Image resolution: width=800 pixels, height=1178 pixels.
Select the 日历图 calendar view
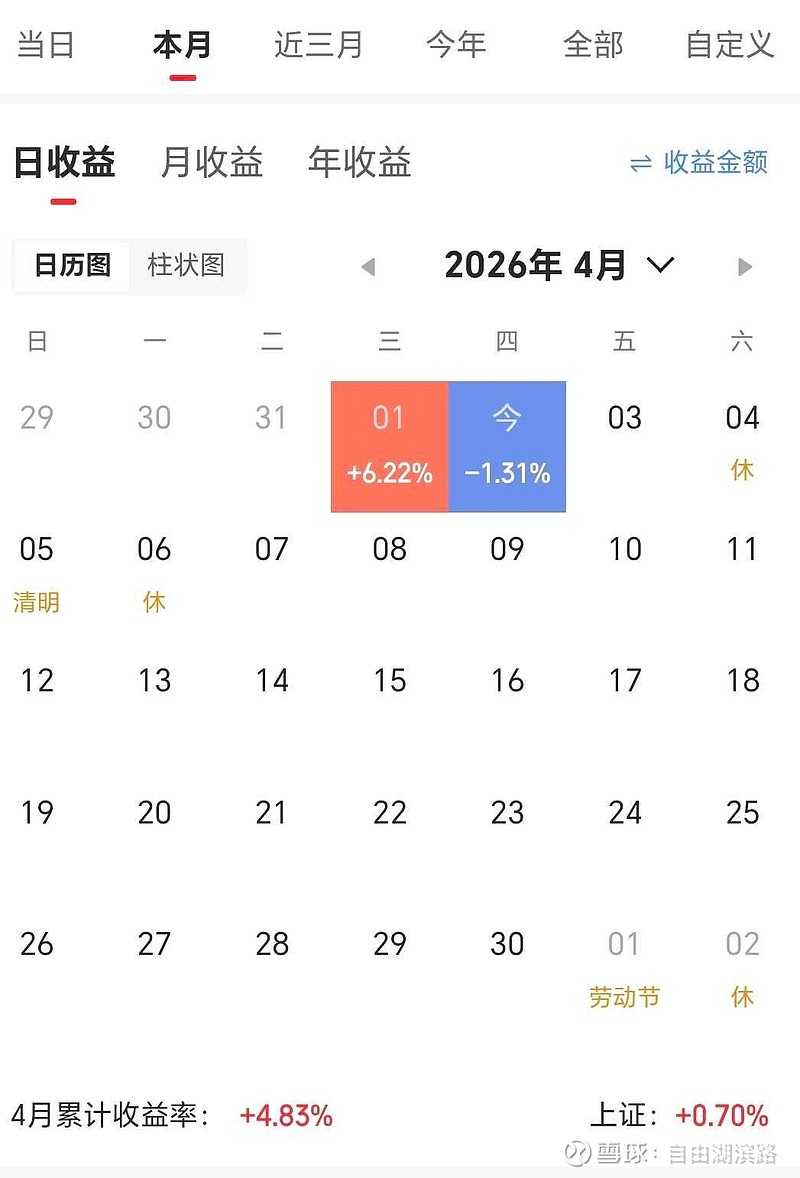(72, 267)
